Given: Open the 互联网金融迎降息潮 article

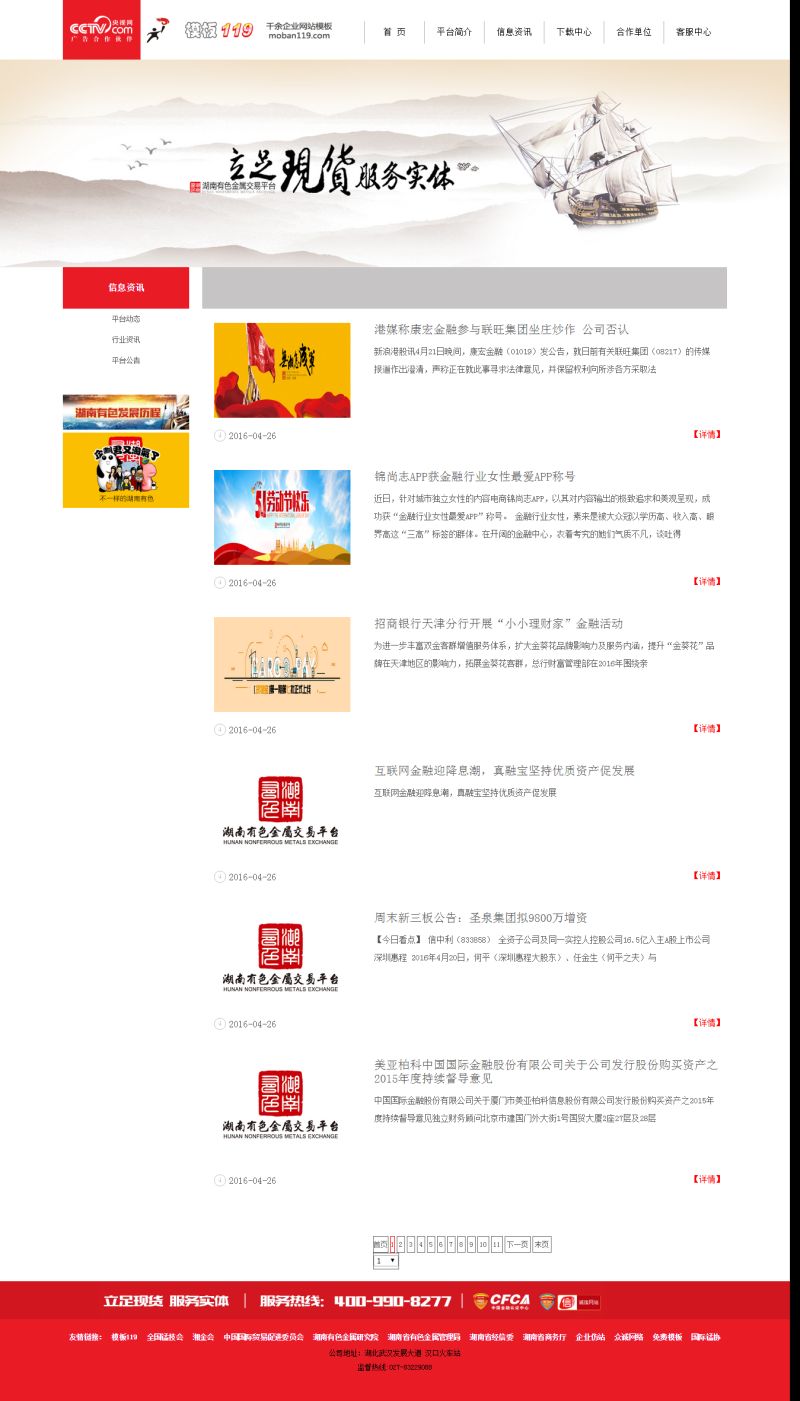Looking at the screenshot, I should [x=504, y=770].
